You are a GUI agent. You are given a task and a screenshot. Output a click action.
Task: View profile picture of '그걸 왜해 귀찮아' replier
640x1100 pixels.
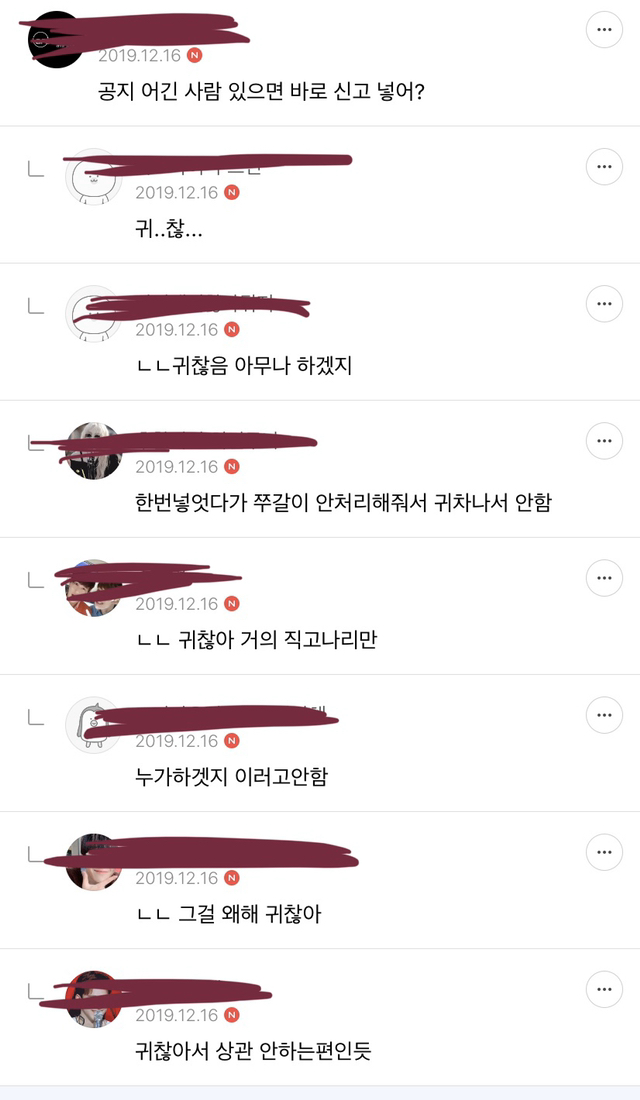[93, 862]
